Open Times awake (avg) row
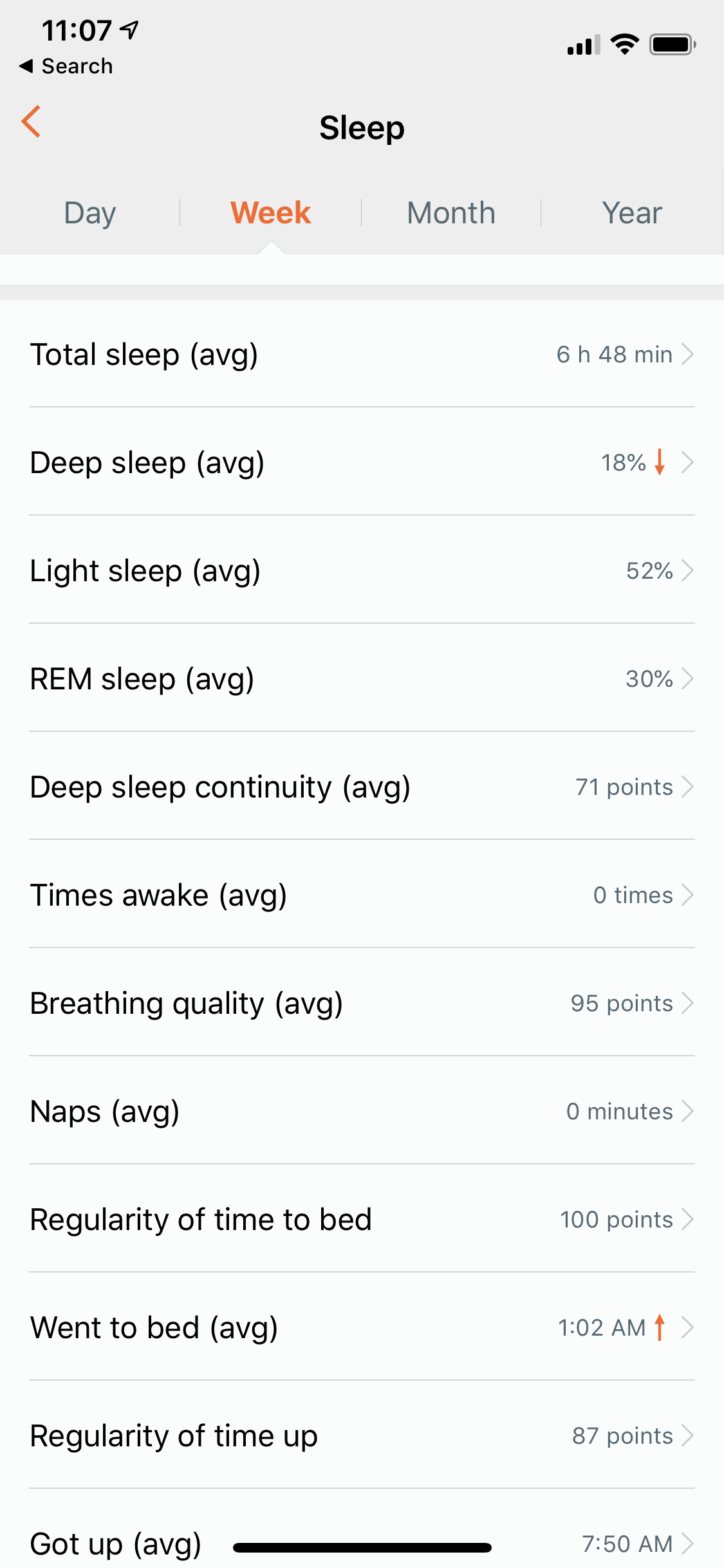724x1568 pixels. (x=362, y=895)
